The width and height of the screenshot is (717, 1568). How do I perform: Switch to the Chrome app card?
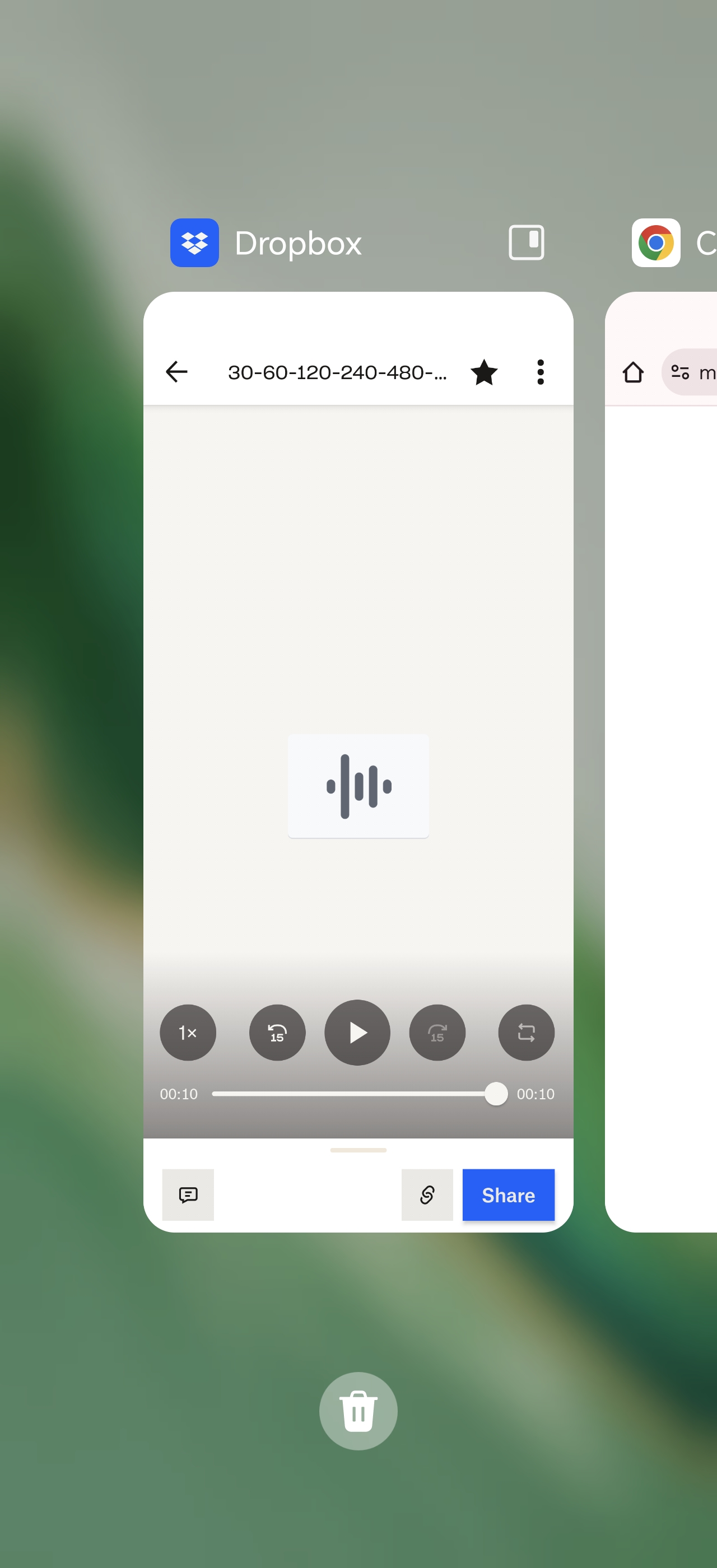point(661,762)
